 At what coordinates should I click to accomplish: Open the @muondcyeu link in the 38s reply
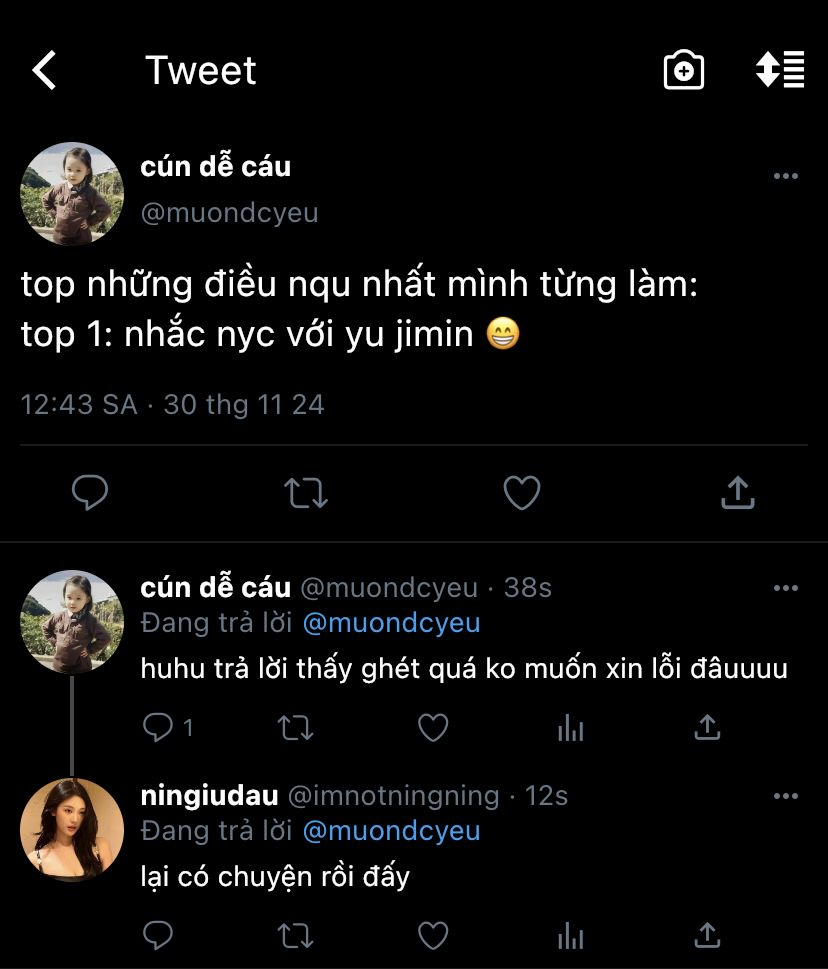[x=391, y=623]
